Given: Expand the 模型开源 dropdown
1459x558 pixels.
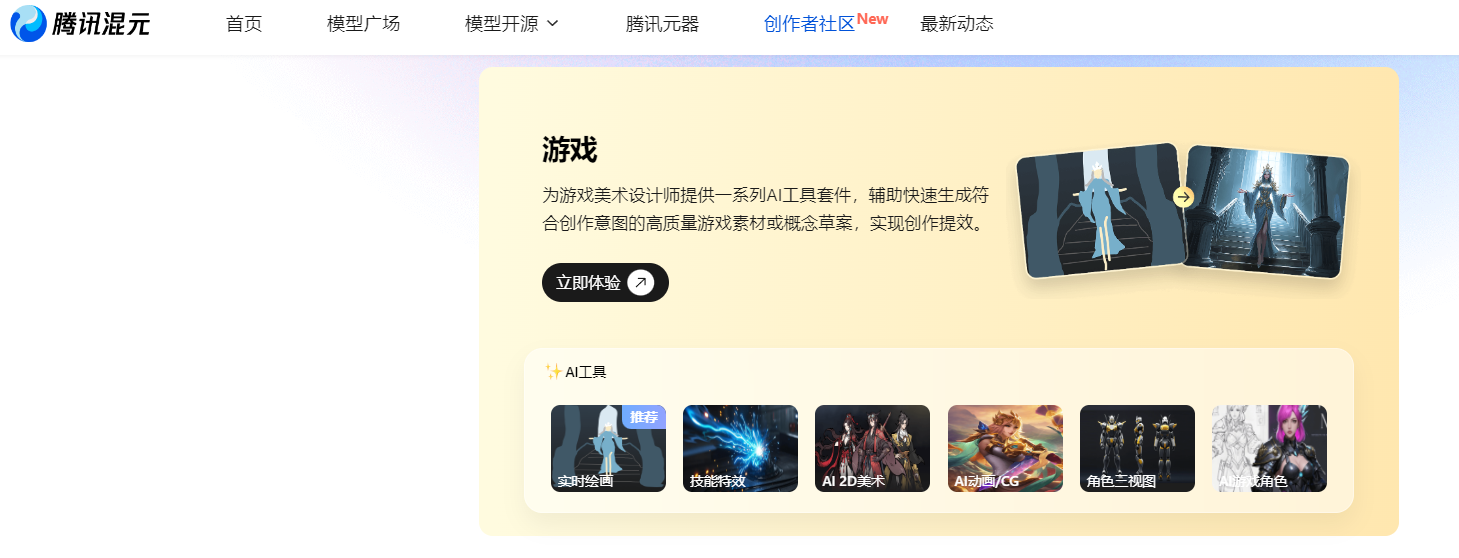Looking at the screenshot, I should point(511,24).
